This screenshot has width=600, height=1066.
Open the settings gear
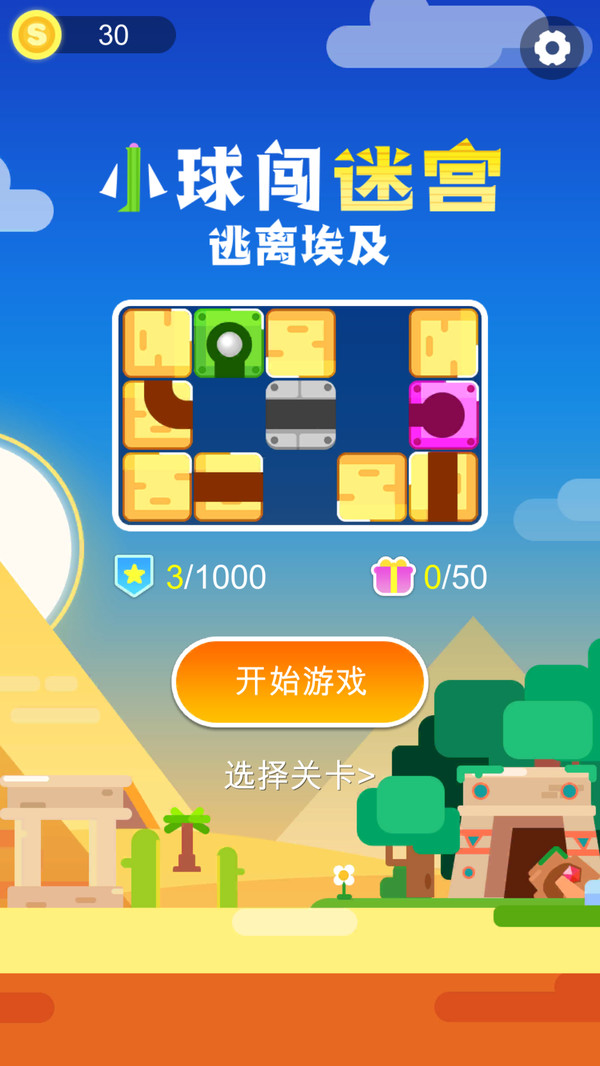552,47
